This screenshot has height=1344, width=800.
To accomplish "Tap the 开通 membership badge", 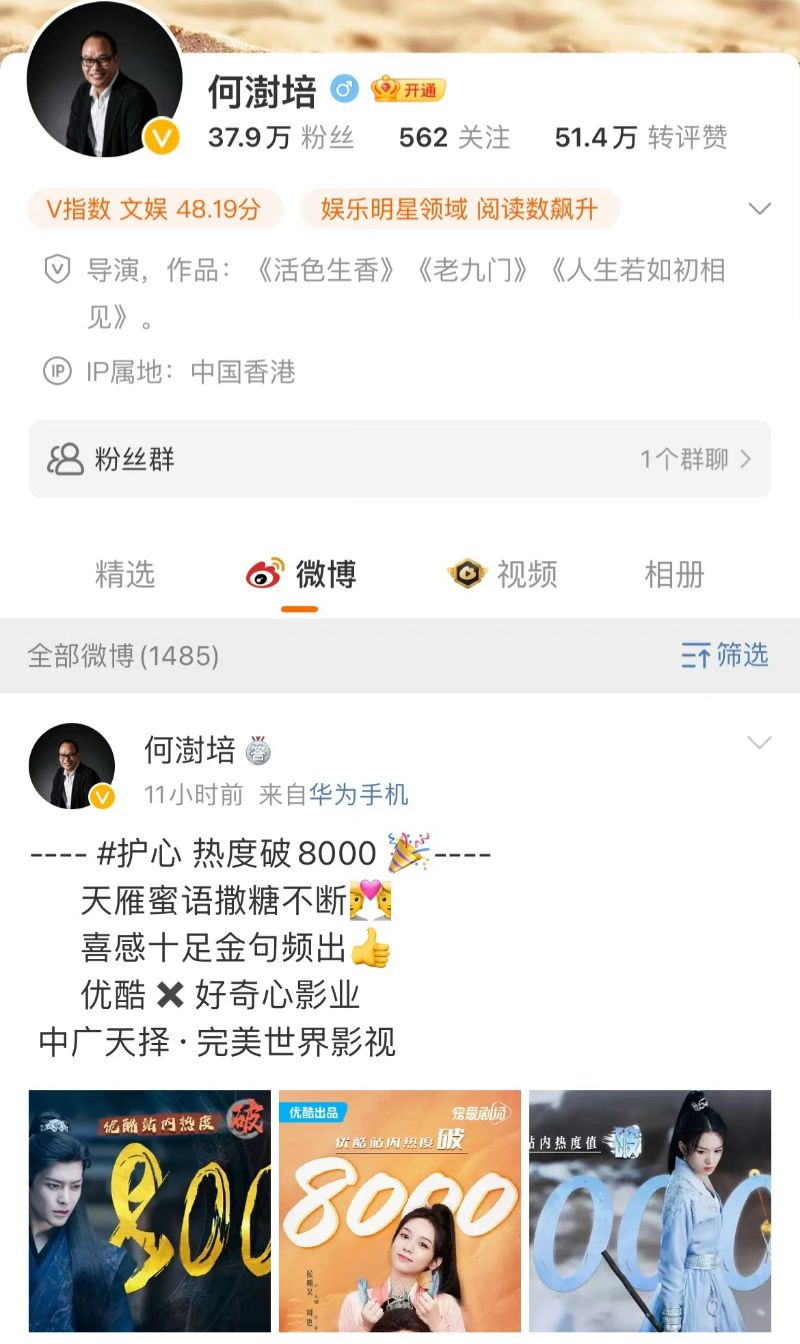I will 408,90.
